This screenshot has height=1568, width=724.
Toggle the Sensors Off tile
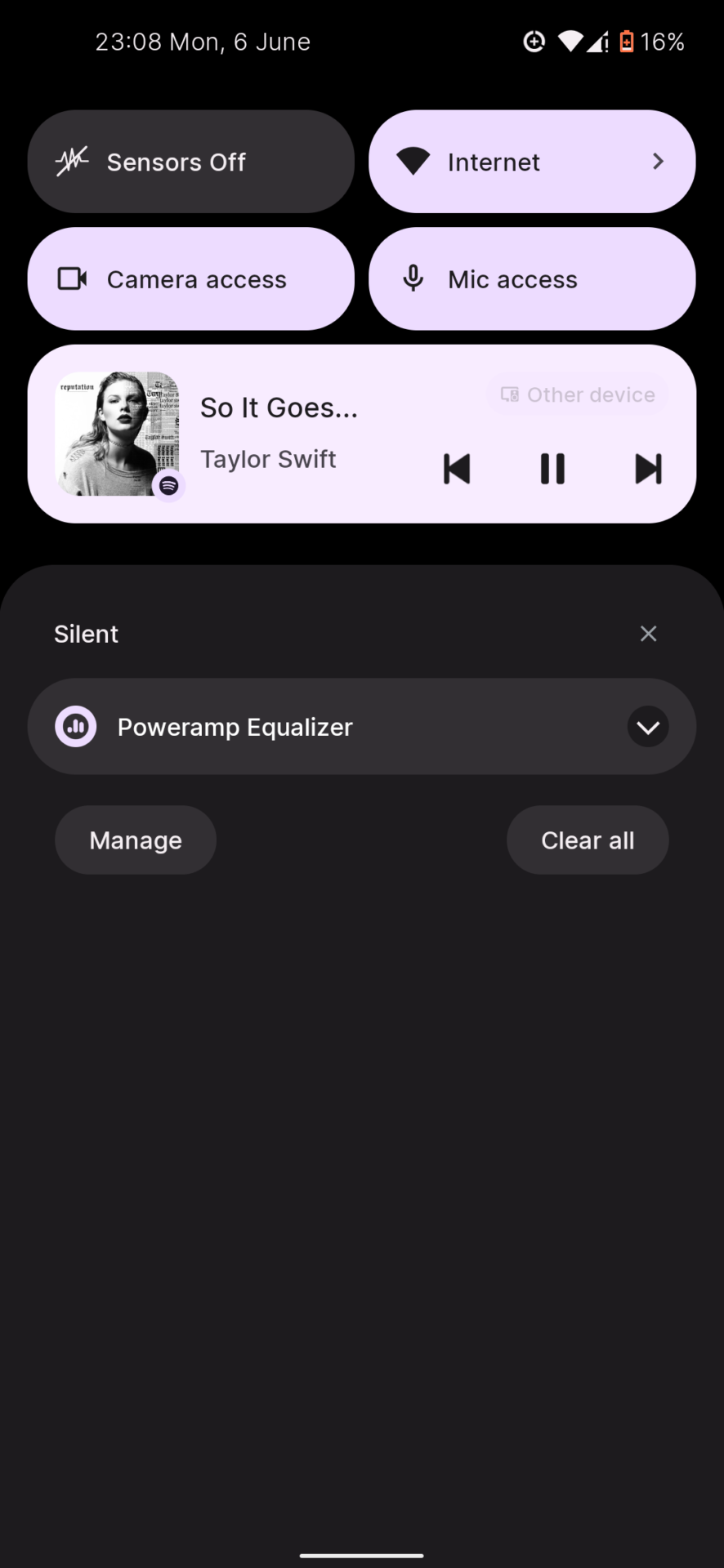(x=190, y=162)
